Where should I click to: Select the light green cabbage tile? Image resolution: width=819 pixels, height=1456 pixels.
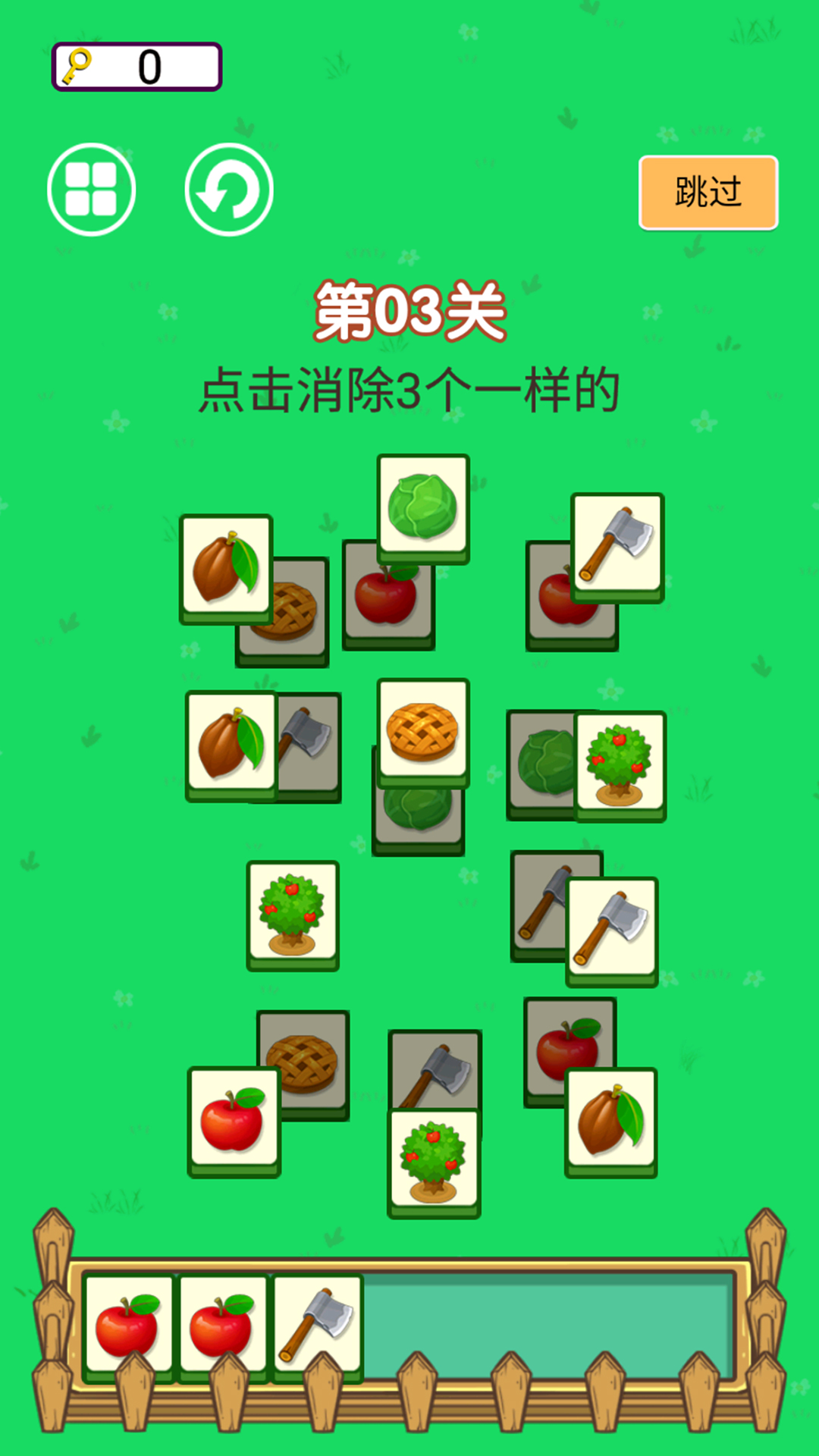tap(423, 507)
